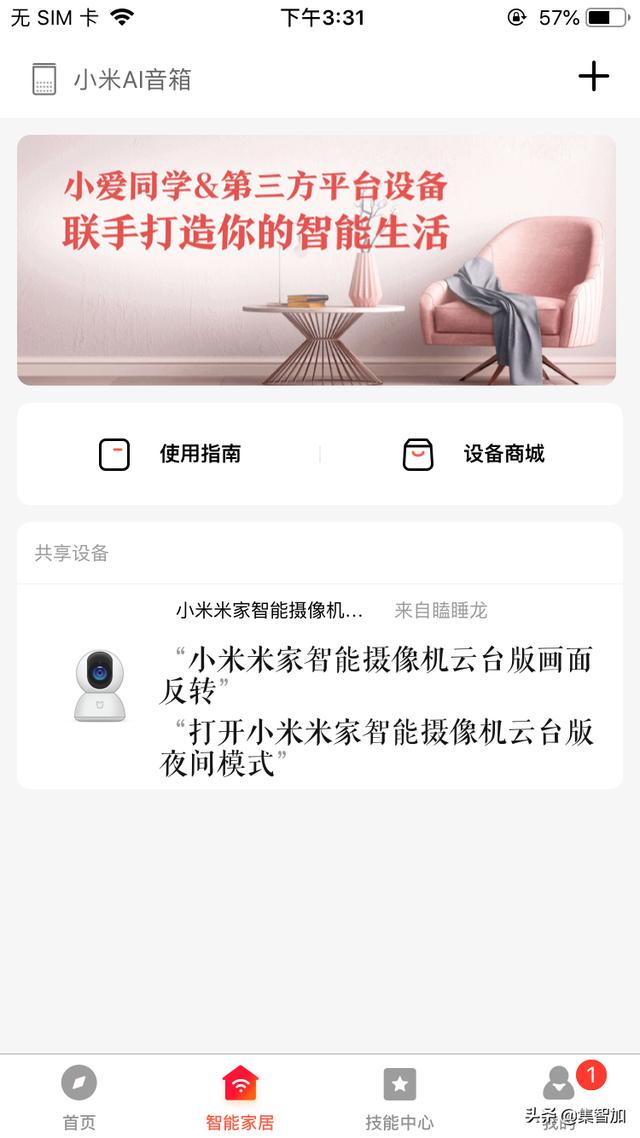Screen dimensions: 640x1138
Task: Open 设备商城 device store
Action: (x=473, y=454)
